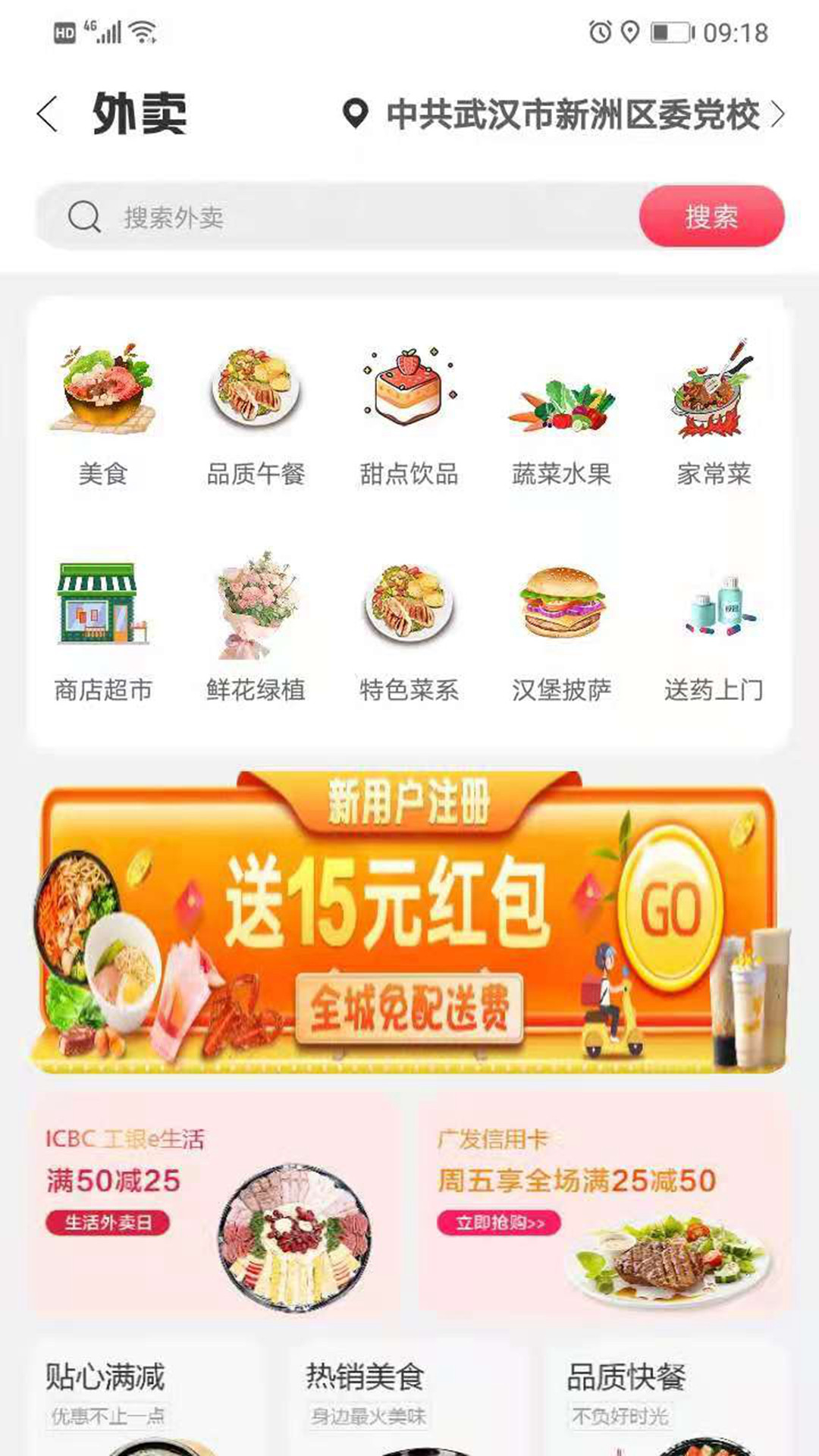
Task: Open the 品质快餐 section
Action: coord(667,1395)
